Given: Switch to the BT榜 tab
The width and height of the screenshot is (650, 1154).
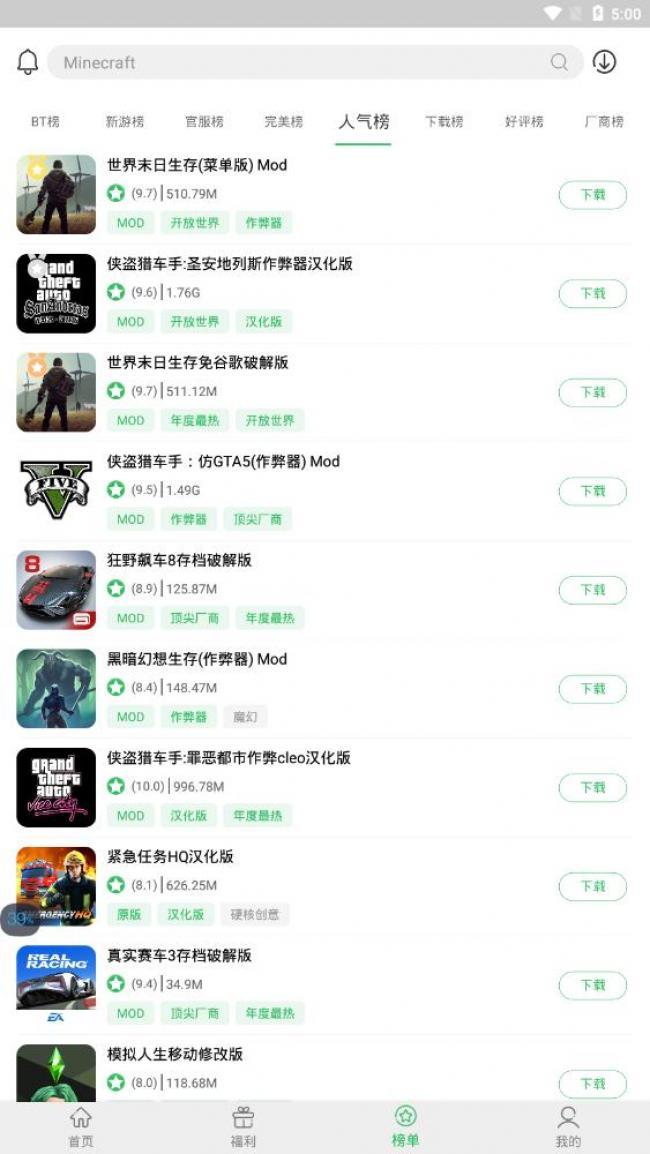Looking at the screenshot, I should click(x=45, y=122).
